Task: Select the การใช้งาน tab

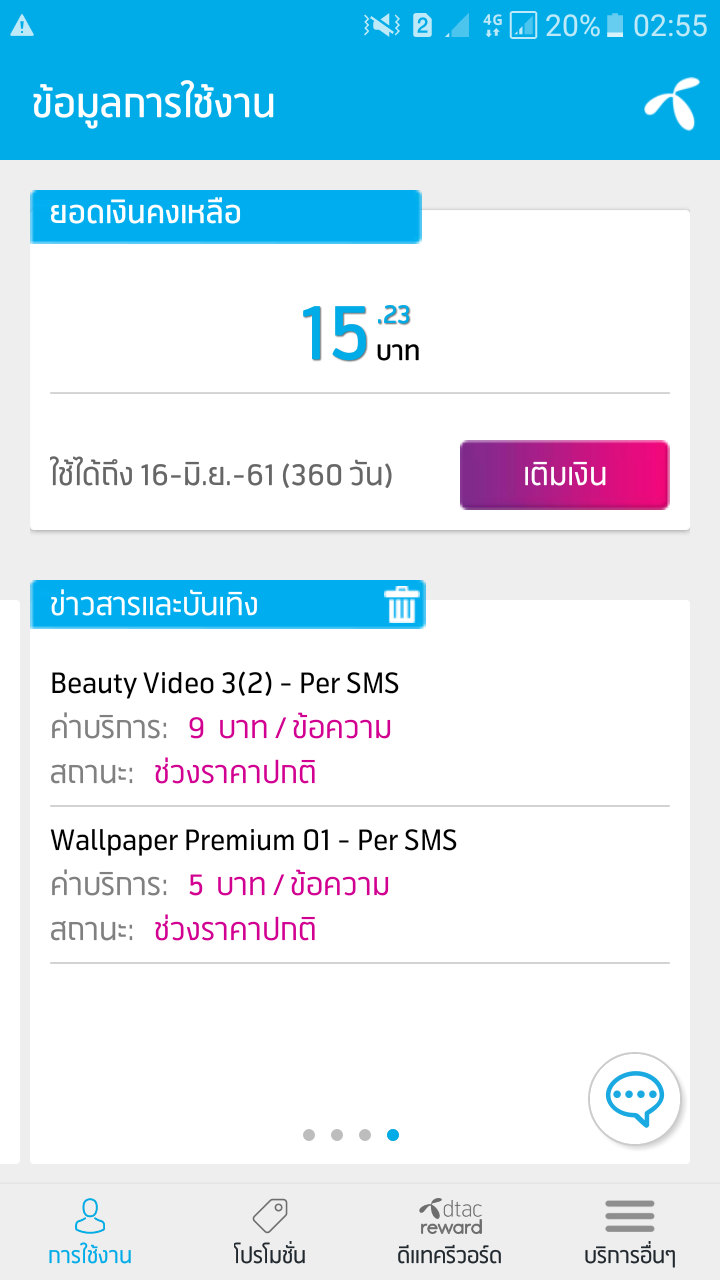Action: click(90, 1232)
